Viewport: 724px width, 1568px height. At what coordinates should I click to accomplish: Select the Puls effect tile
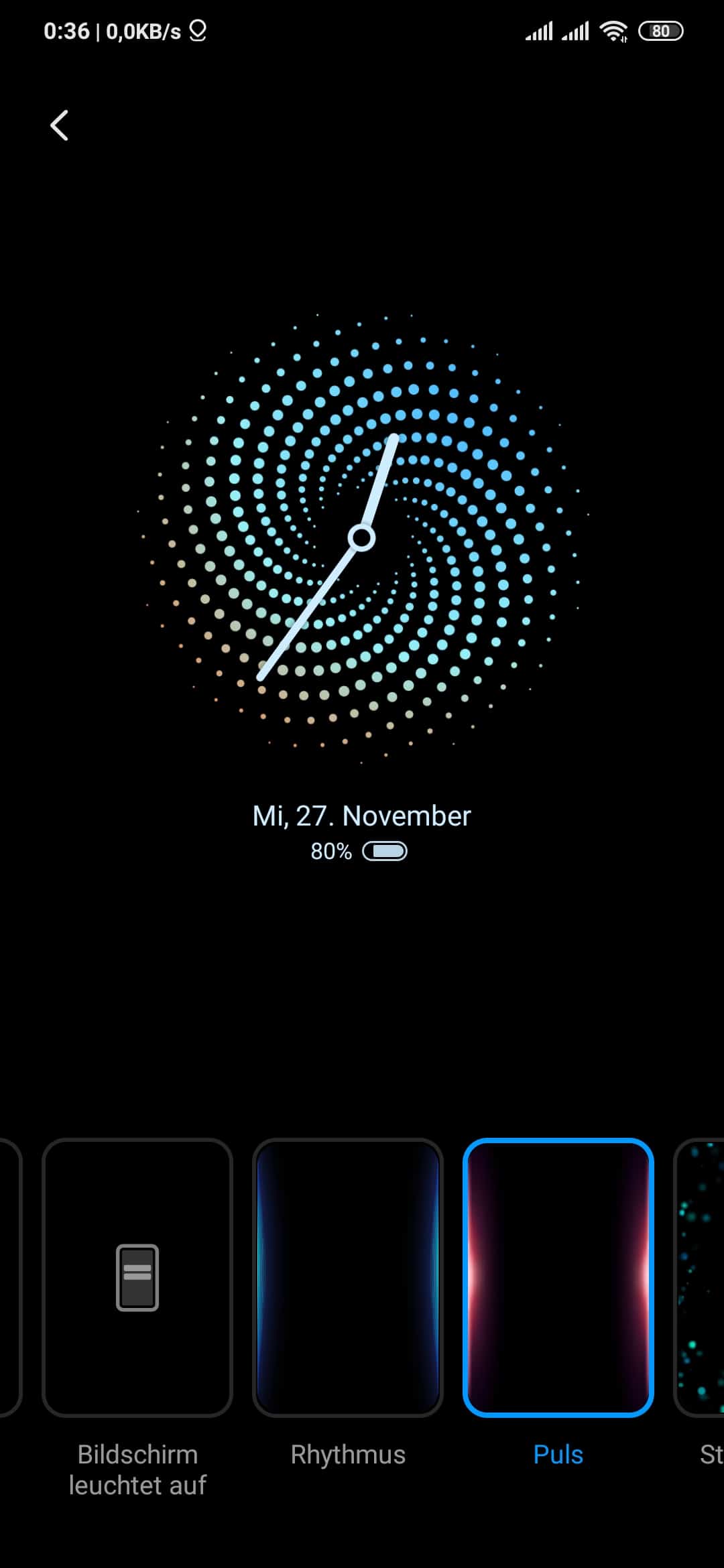[x=558, y=1277]
